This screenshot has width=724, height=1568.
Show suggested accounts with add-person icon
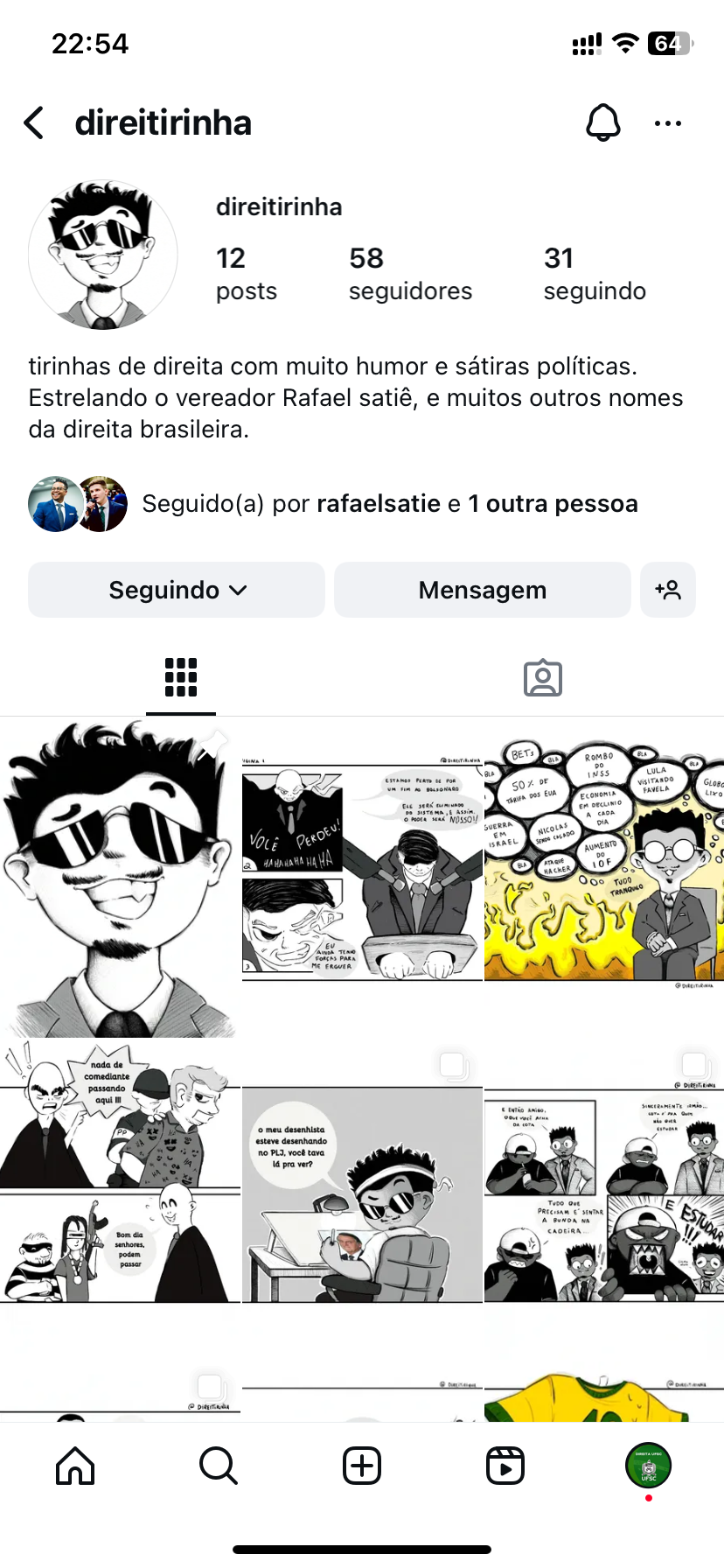[668, 591]
